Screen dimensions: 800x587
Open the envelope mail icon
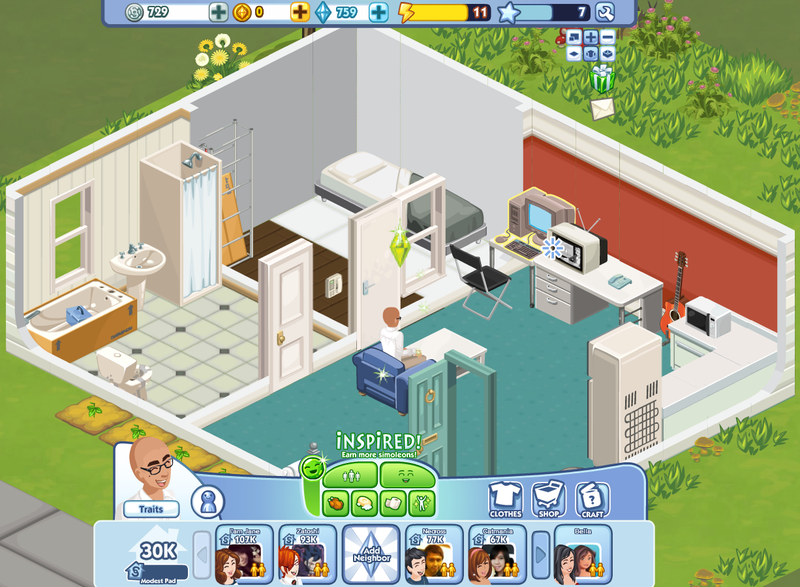point(602,108)
